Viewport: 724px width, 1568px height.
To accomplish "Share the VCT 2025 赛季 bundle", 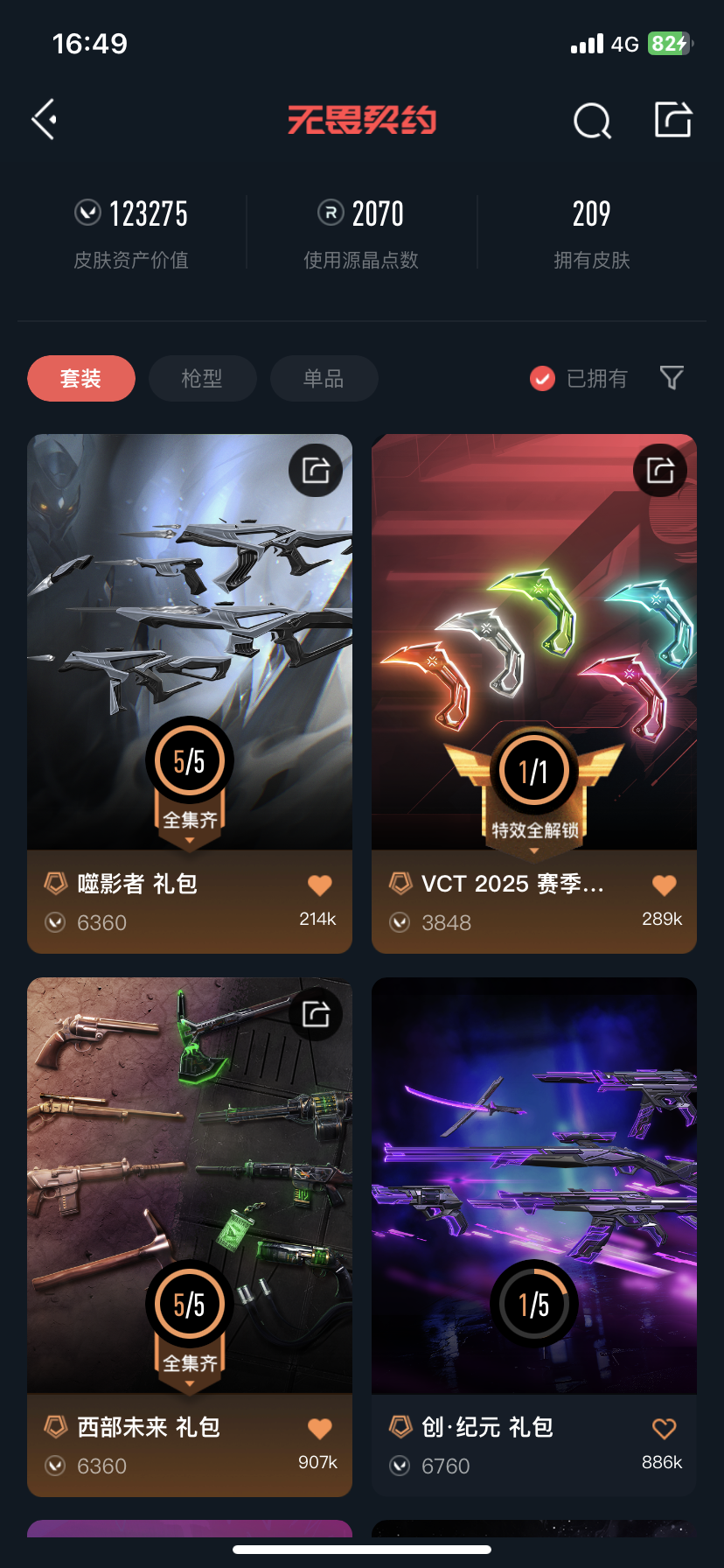I will coord(660,471).
